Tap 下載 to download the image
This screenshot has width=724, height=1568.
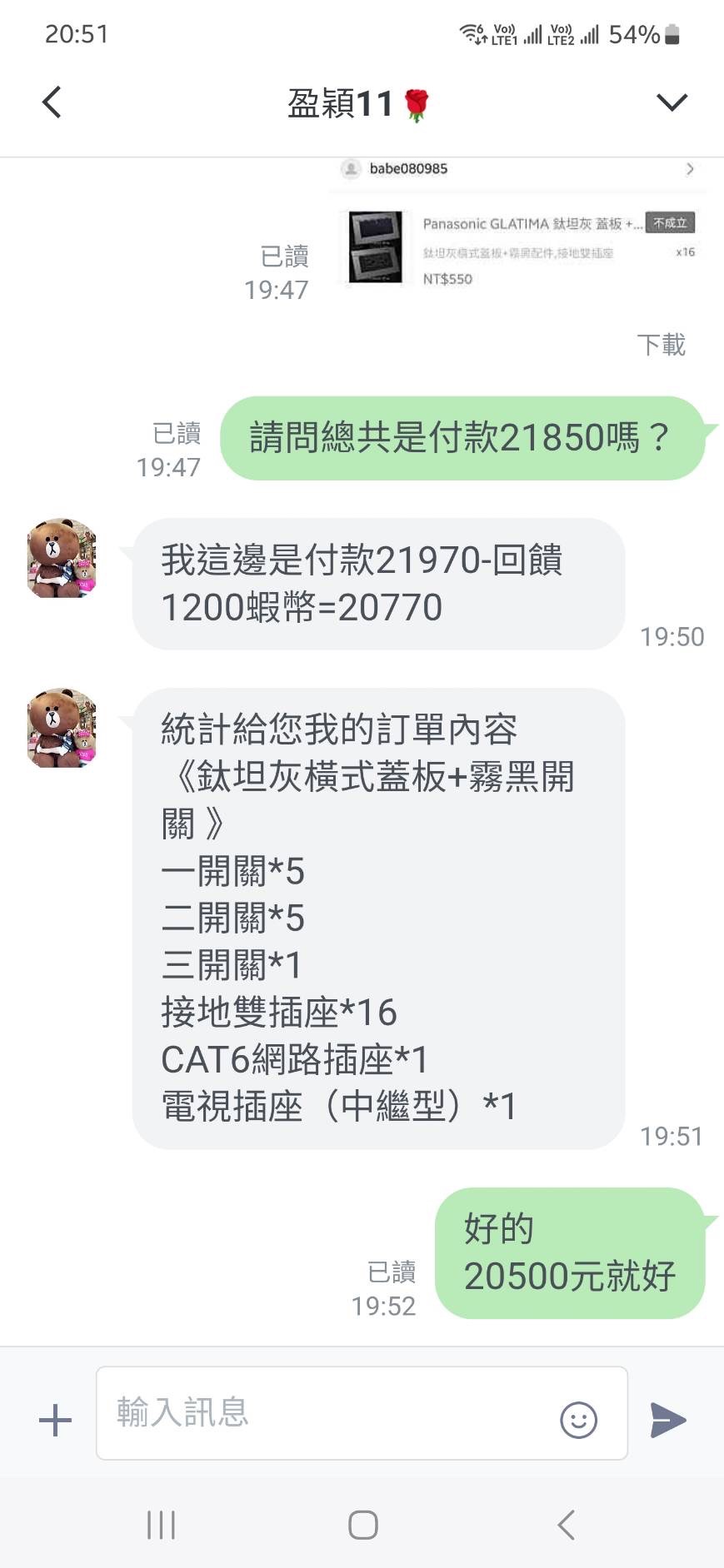click(x=661, y=345)
